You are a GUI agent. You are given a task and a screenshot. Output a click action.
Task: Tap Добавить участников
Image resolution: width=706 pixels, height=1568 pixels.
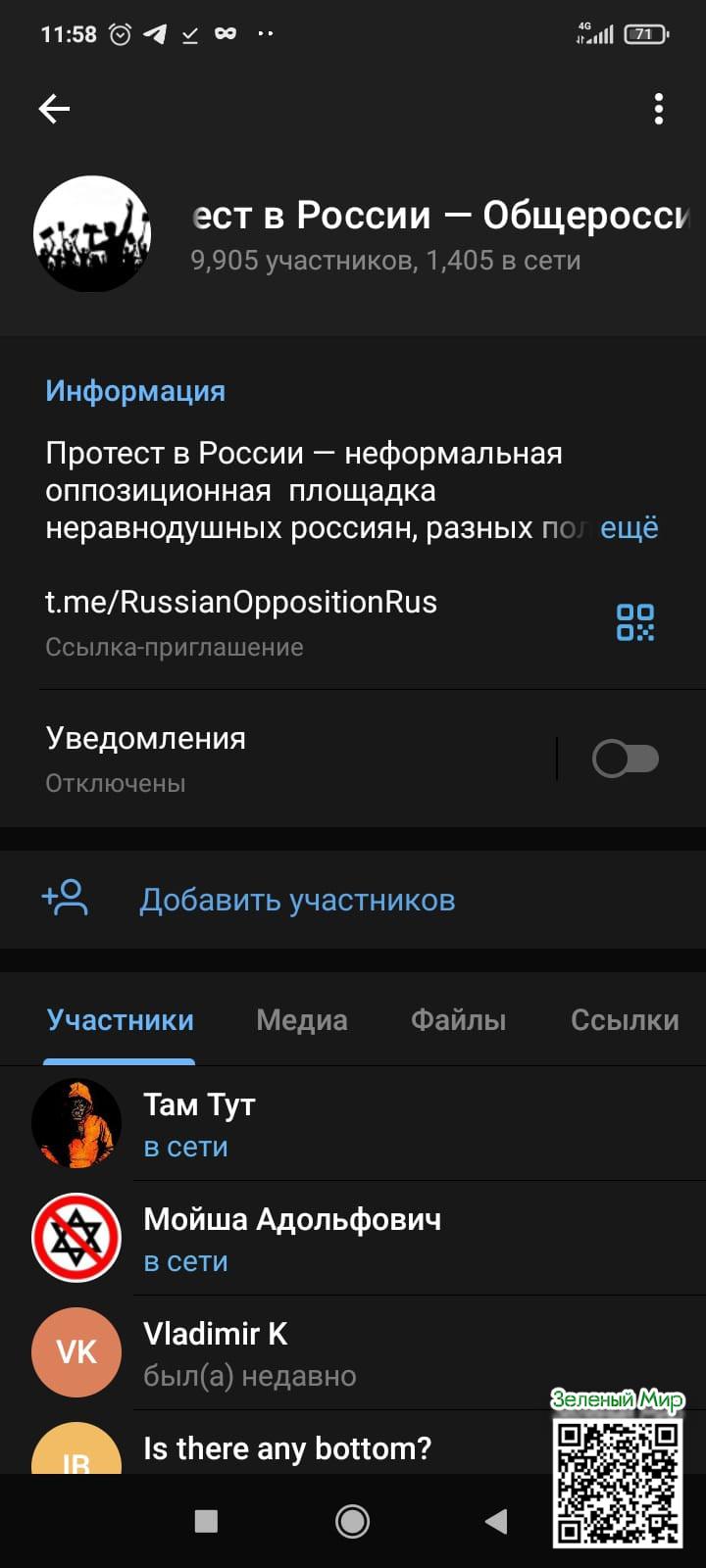(296, 900)
